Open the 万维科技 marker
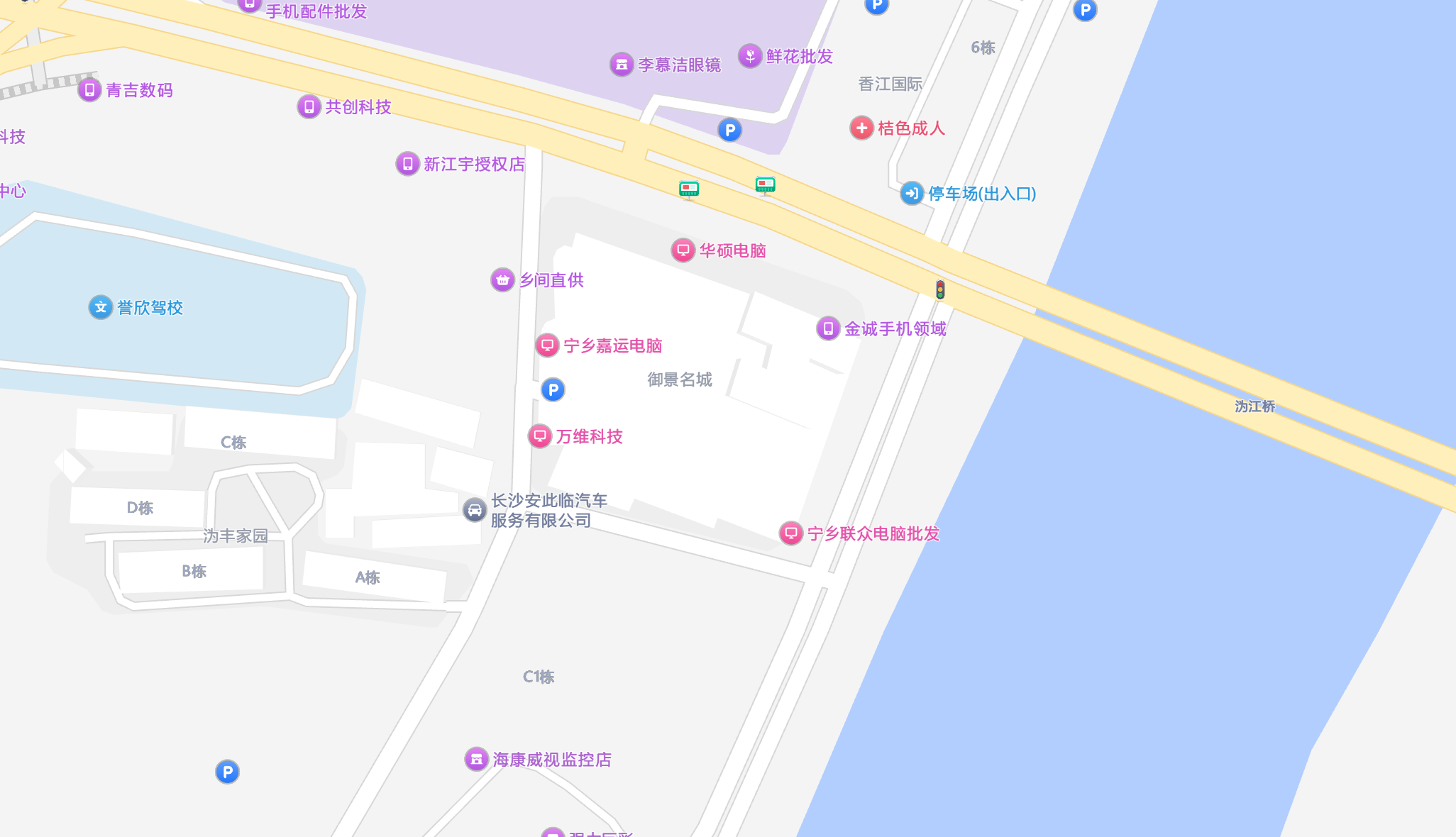1456x837 pixels. (540, 436)
